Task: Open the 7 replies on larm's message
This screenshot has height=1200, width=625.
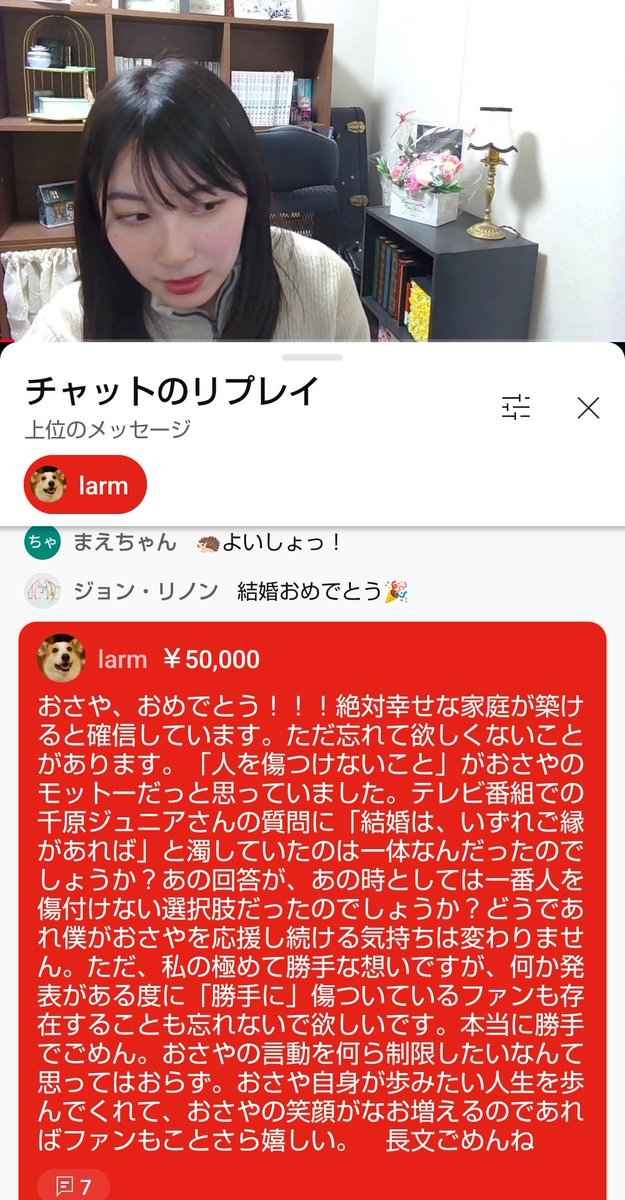Action: [x=73, y=1186]
